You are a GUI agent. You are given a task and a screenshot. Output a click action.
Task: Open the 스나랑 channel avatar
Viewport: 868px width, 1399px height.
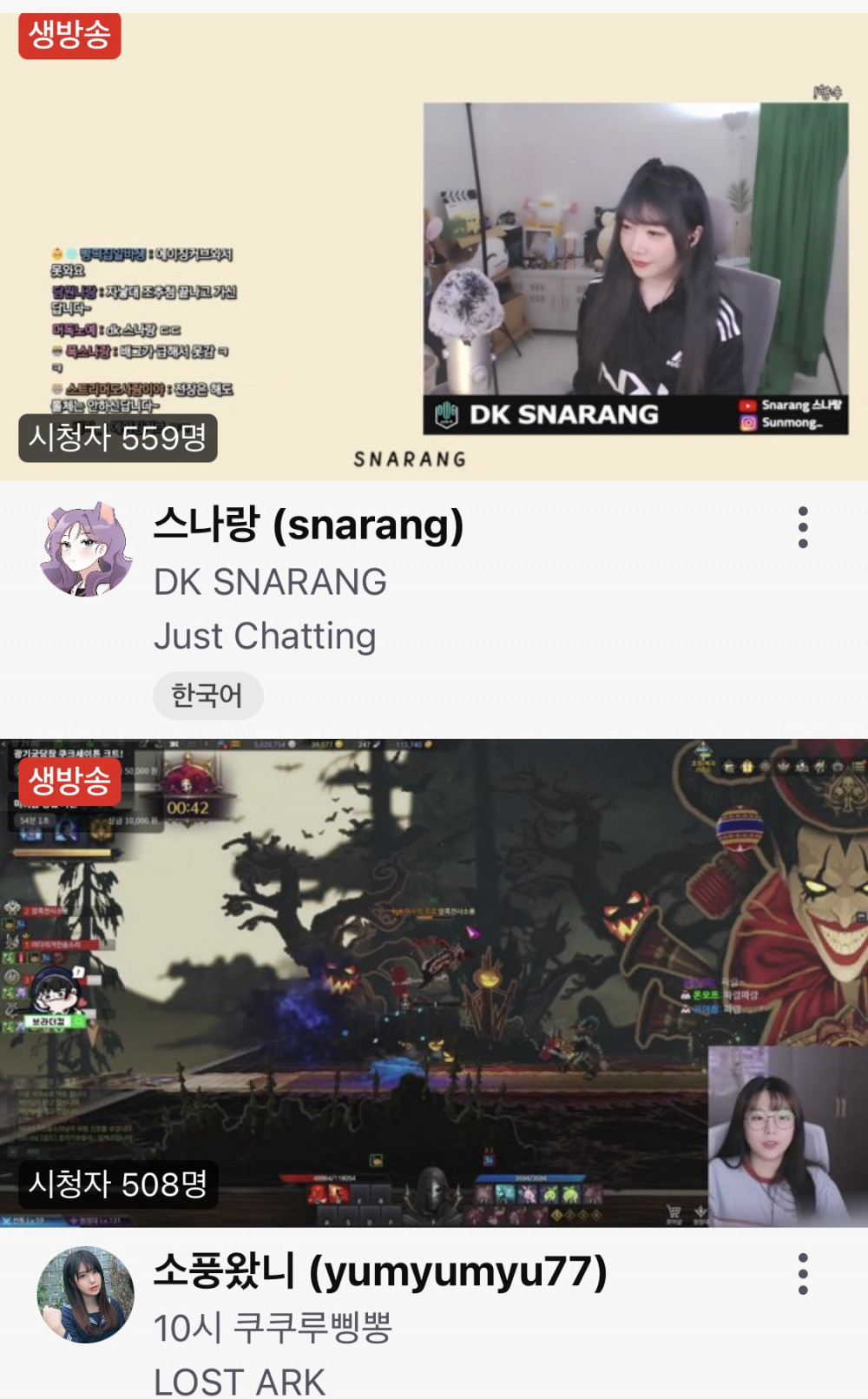tap(86, 549)
